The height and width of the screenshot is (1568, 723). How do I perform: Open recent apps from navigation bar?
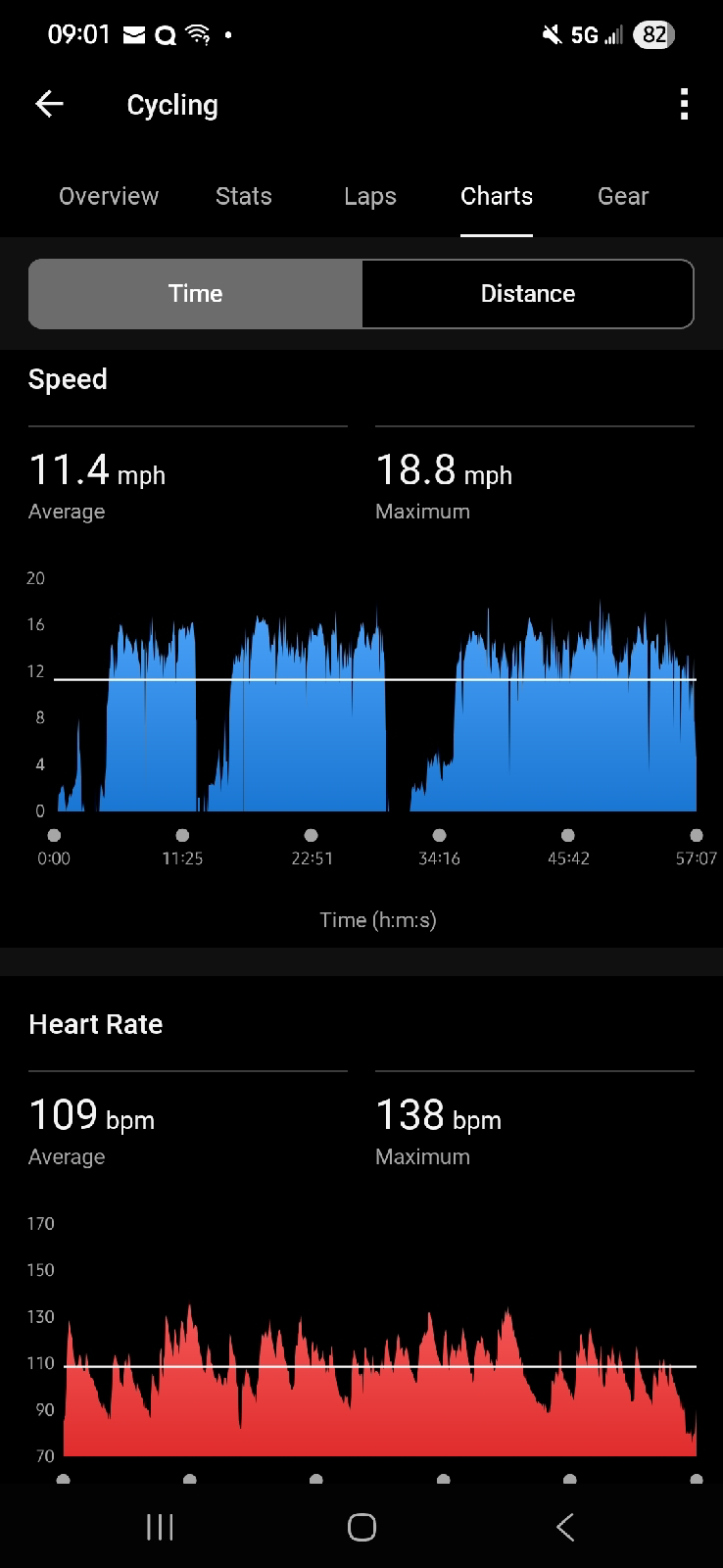pos(160,1527)
